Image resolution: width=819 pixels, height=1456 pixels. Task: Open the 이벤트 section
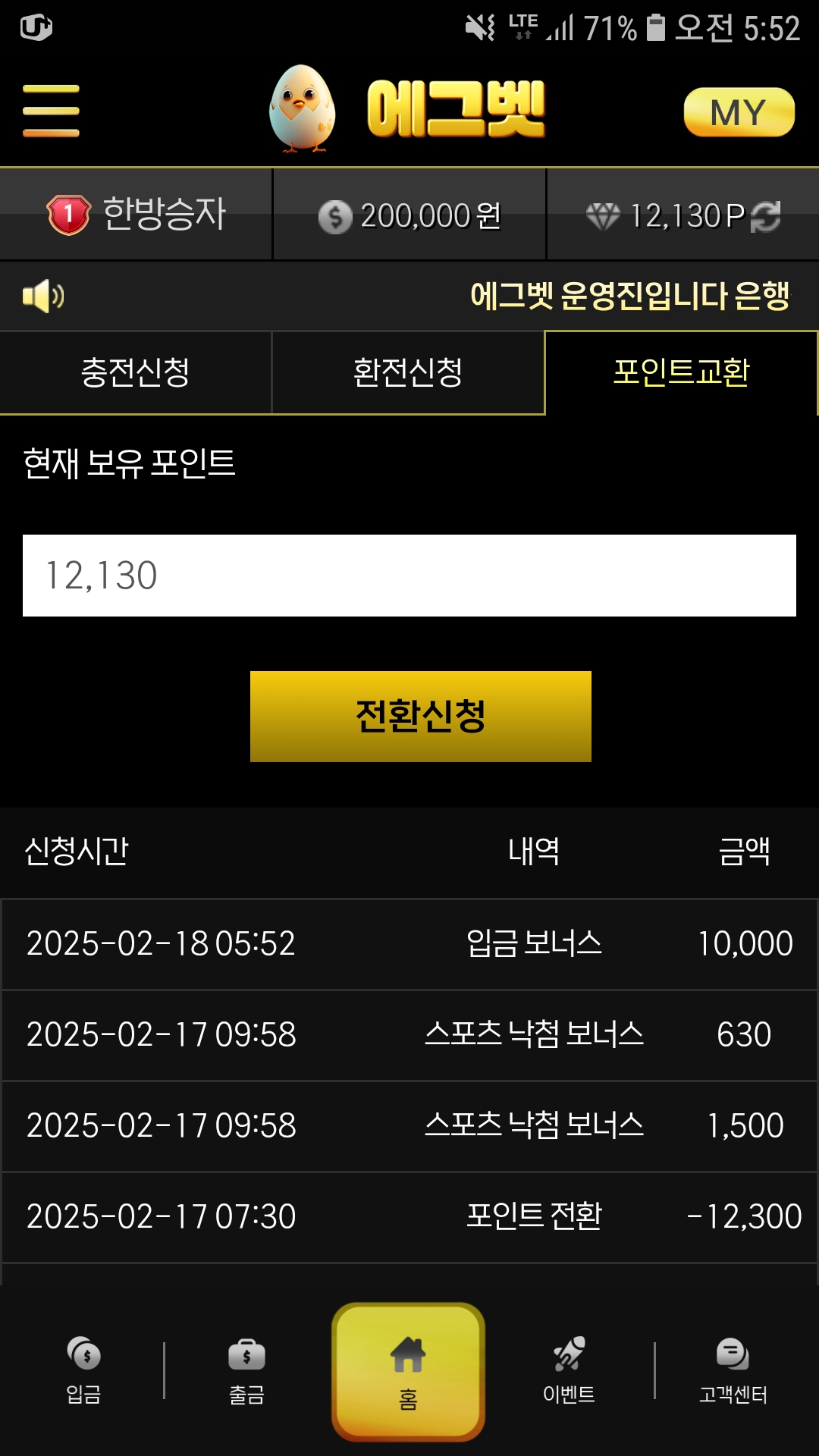click(569, 1371)
